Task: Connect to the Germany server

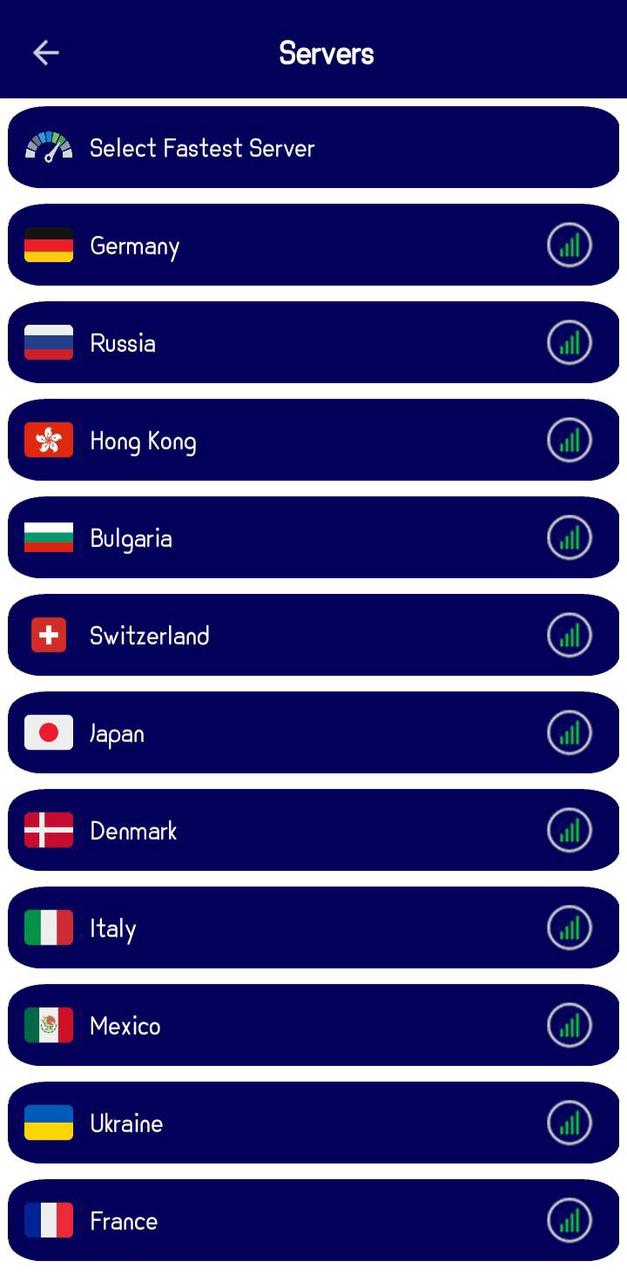Action: 313,245
